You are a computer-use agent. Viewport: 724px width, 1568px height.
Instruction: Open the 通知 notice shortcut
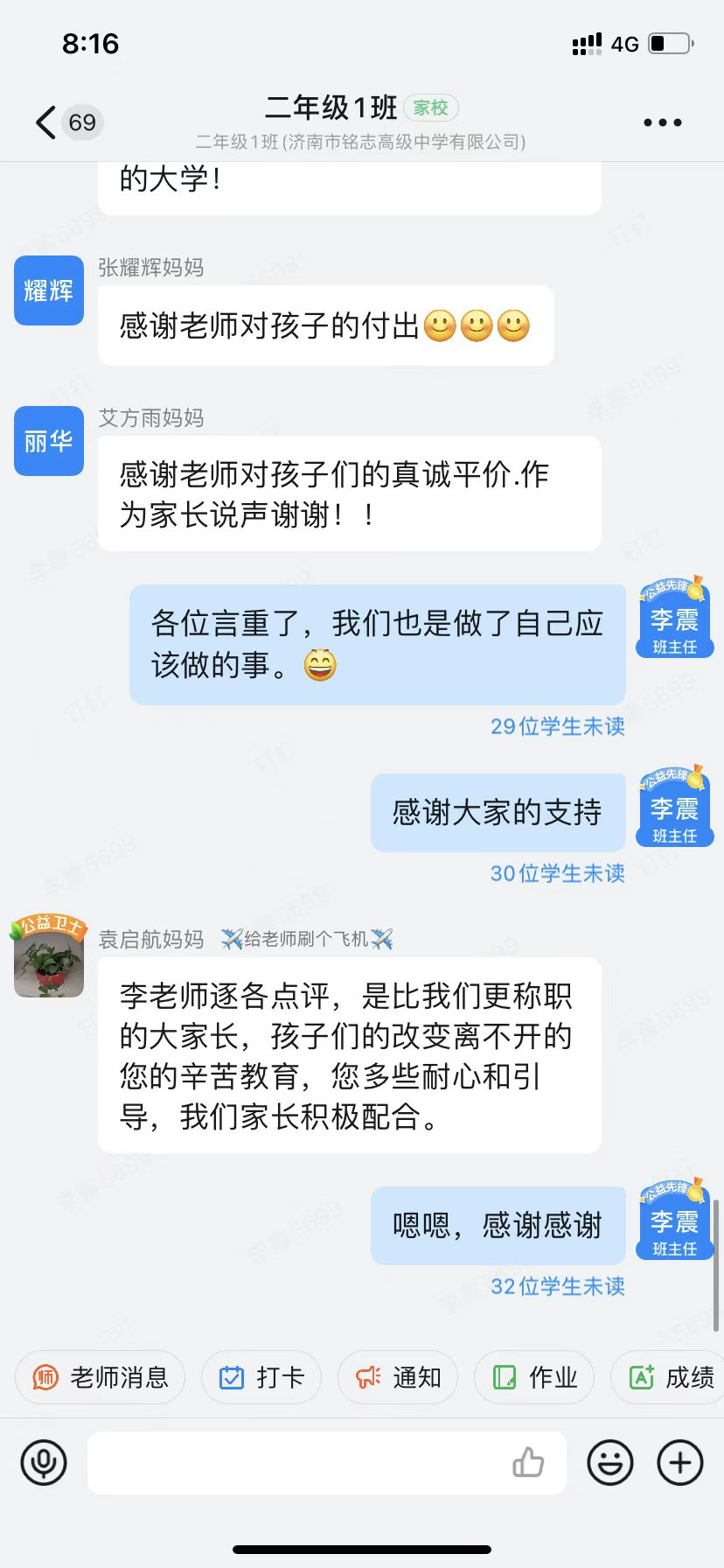click(x=398, y=1377)
